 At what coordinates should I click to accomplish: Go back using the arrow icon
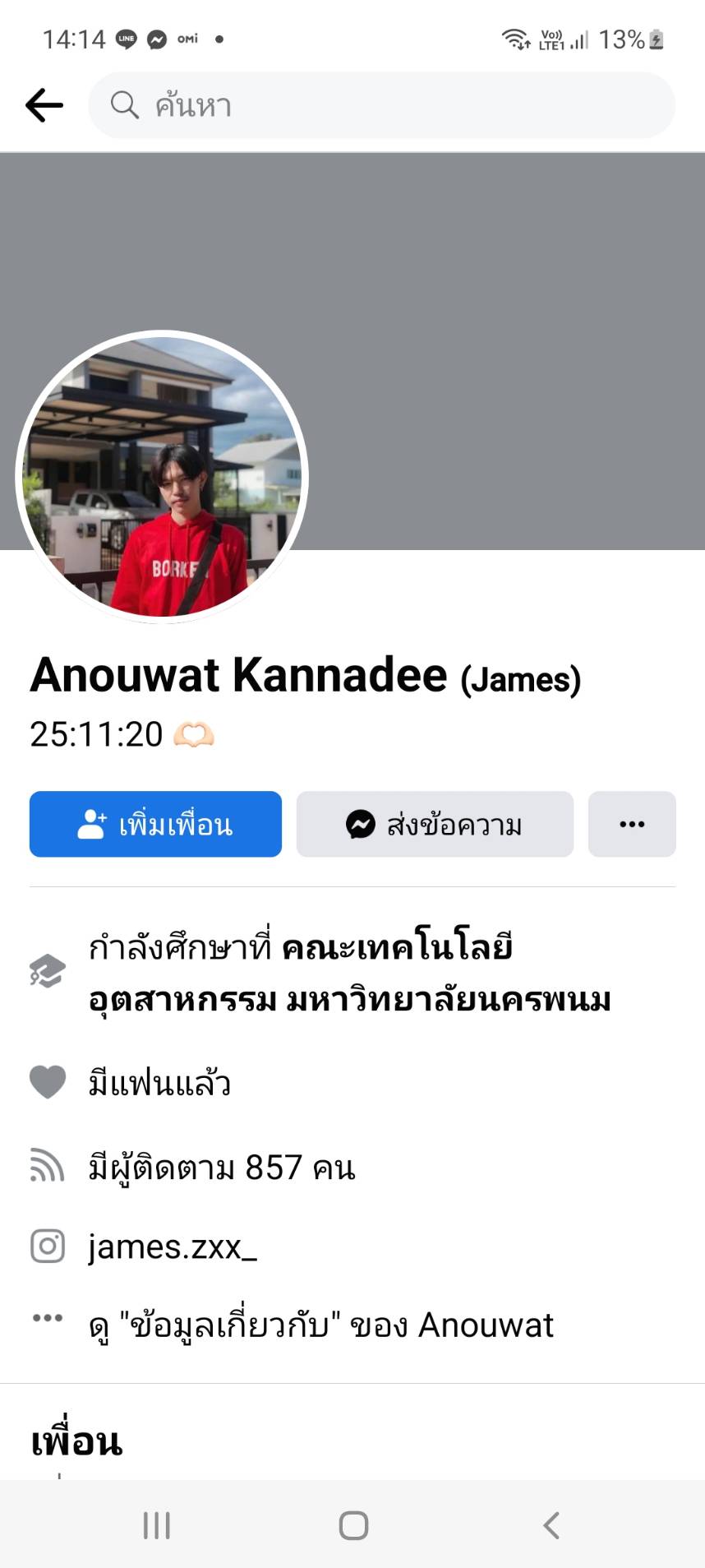tap(44, 105)
